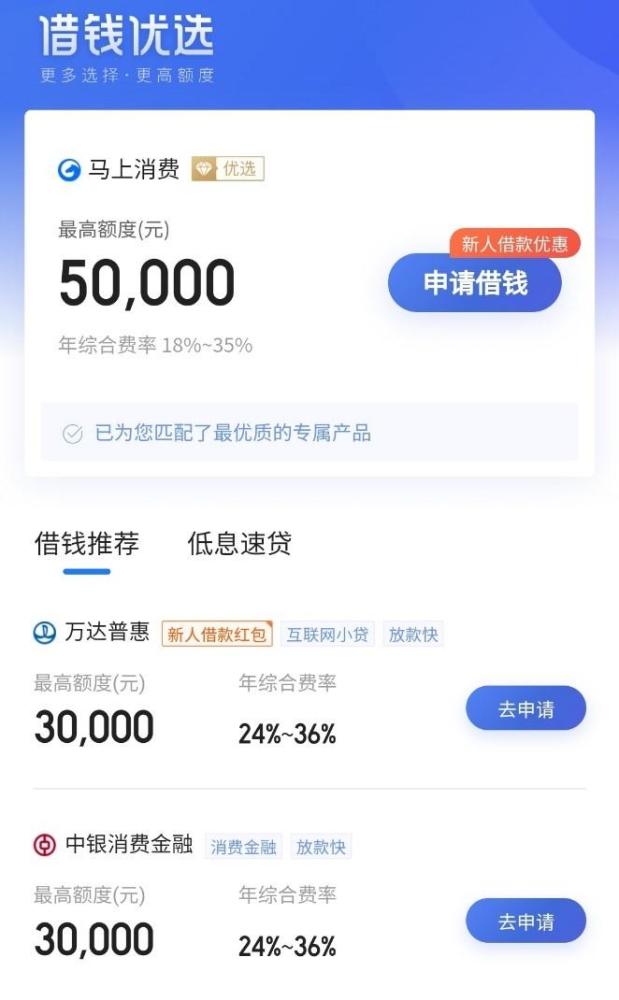Tap 去申请 for 万达普惠
Viewport: 619px width, 1000px height.
526,710
